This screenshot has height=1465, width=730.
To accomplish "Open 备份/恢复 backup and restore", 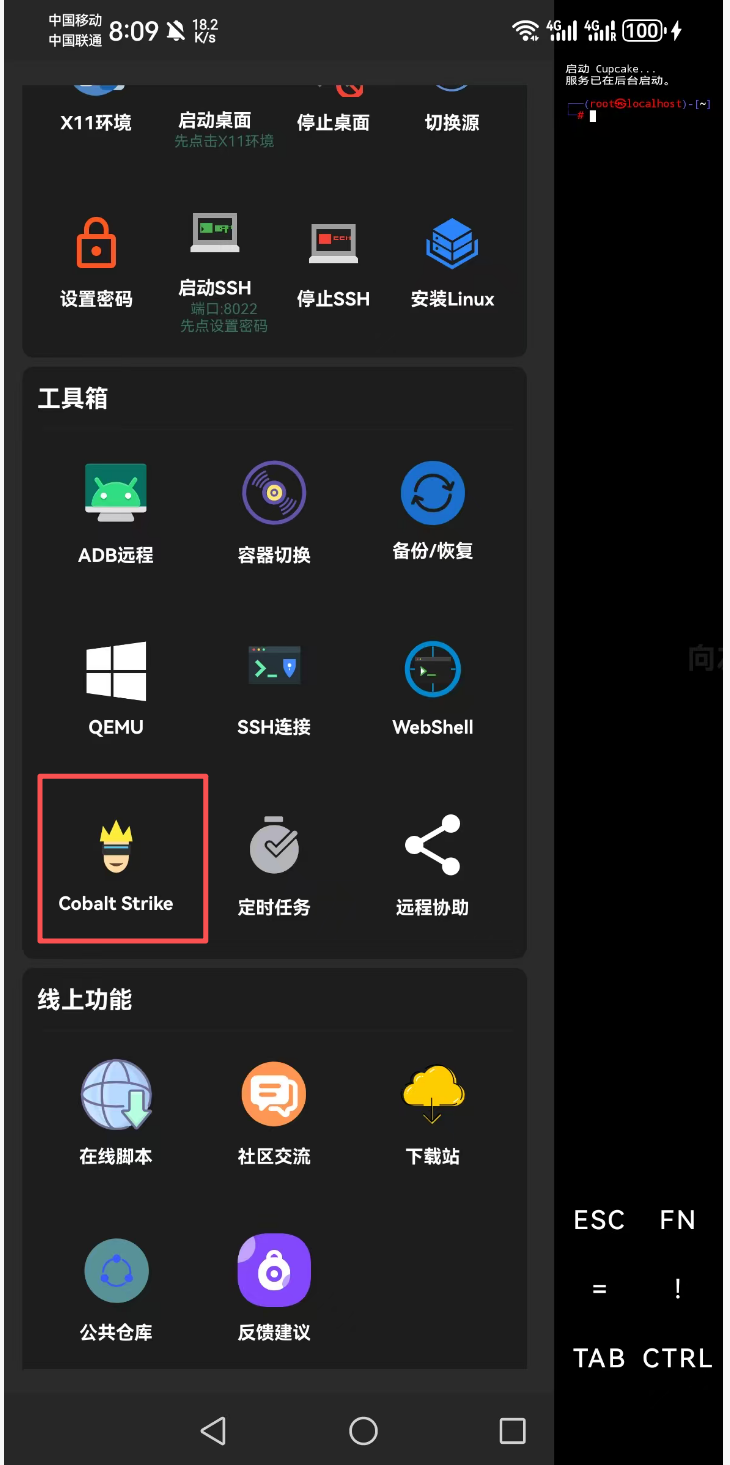I will 432,510.
